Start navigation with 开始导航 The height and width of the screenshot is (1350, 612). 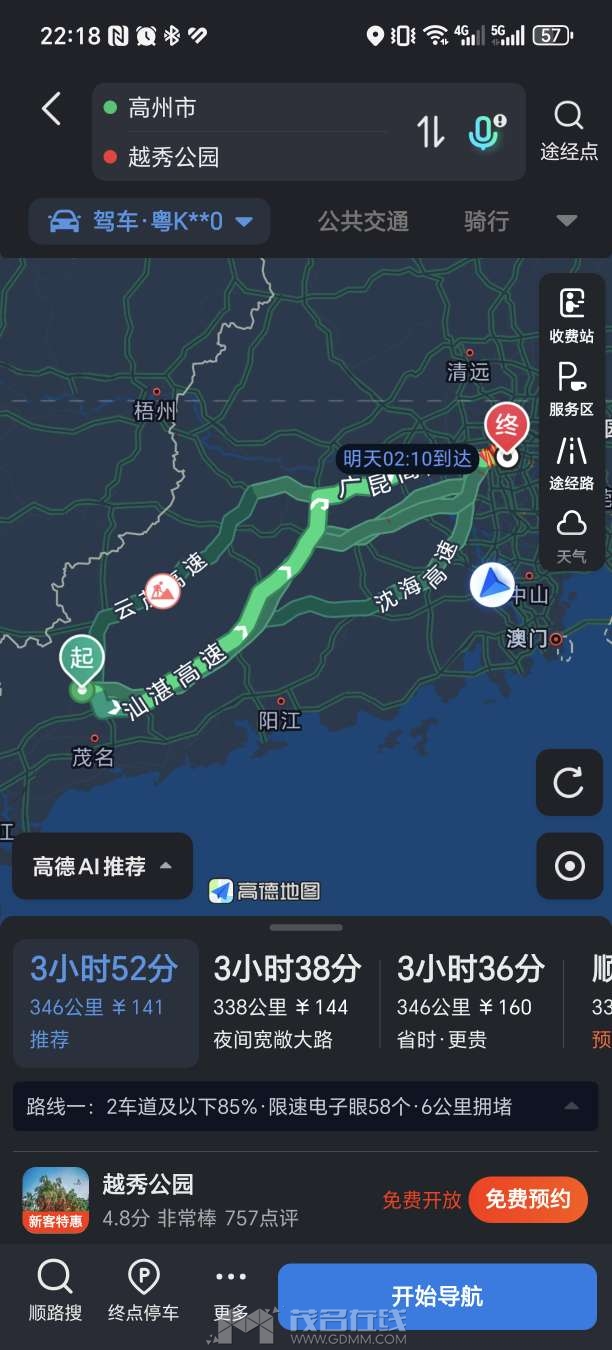(x=437, y=1296)
